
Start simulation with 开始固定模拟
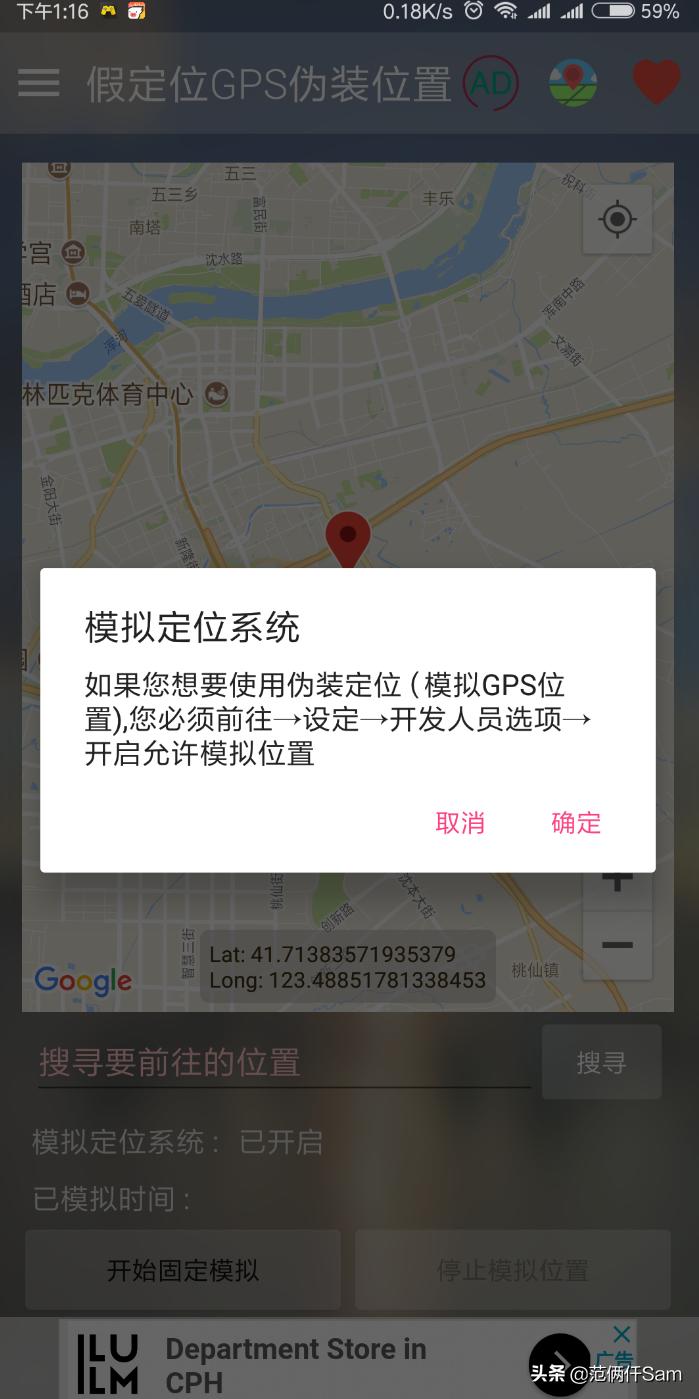pyautogui.click(x=183, y=1270)
